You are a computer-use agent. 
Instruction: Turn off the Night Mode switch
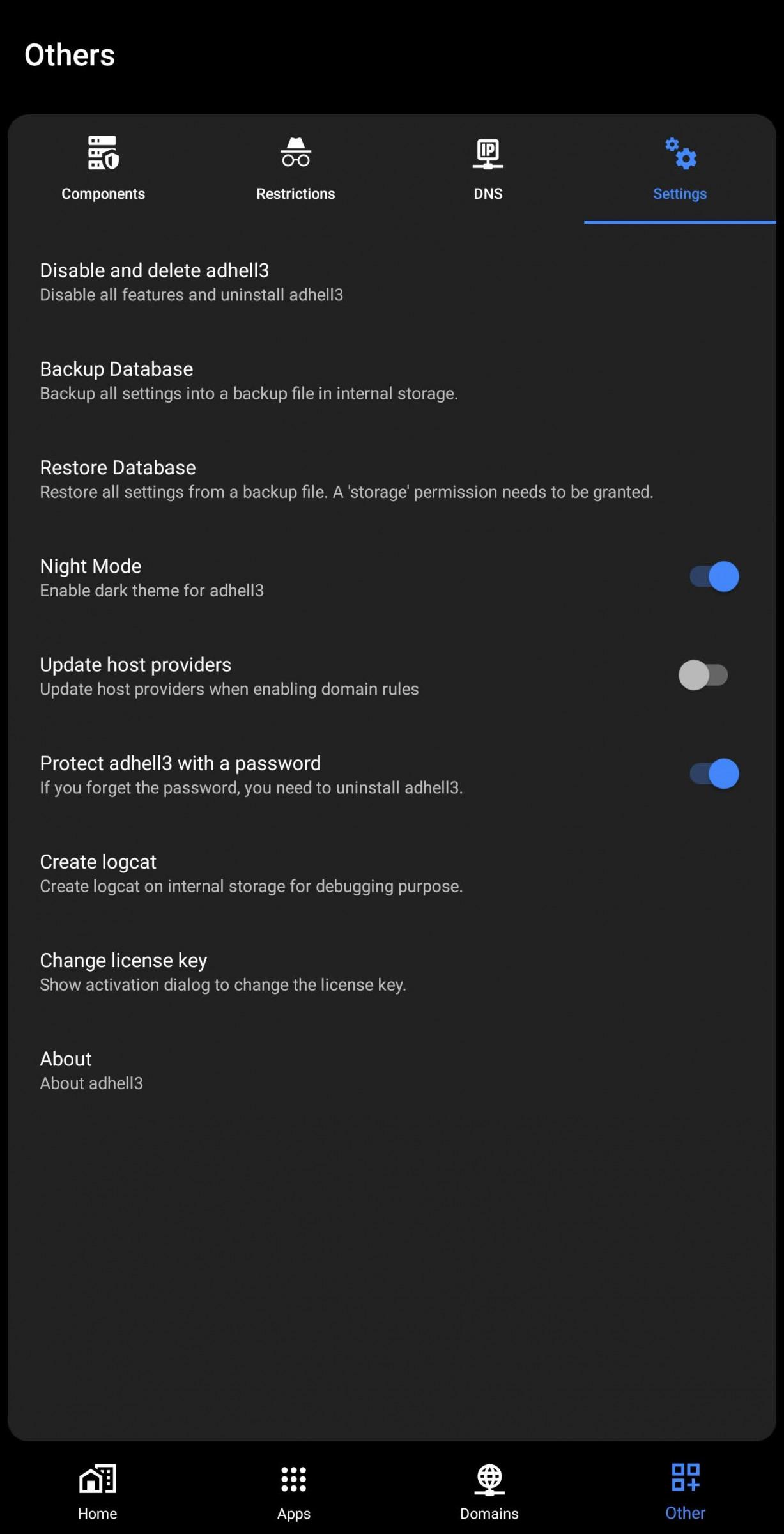coord(714,577)
